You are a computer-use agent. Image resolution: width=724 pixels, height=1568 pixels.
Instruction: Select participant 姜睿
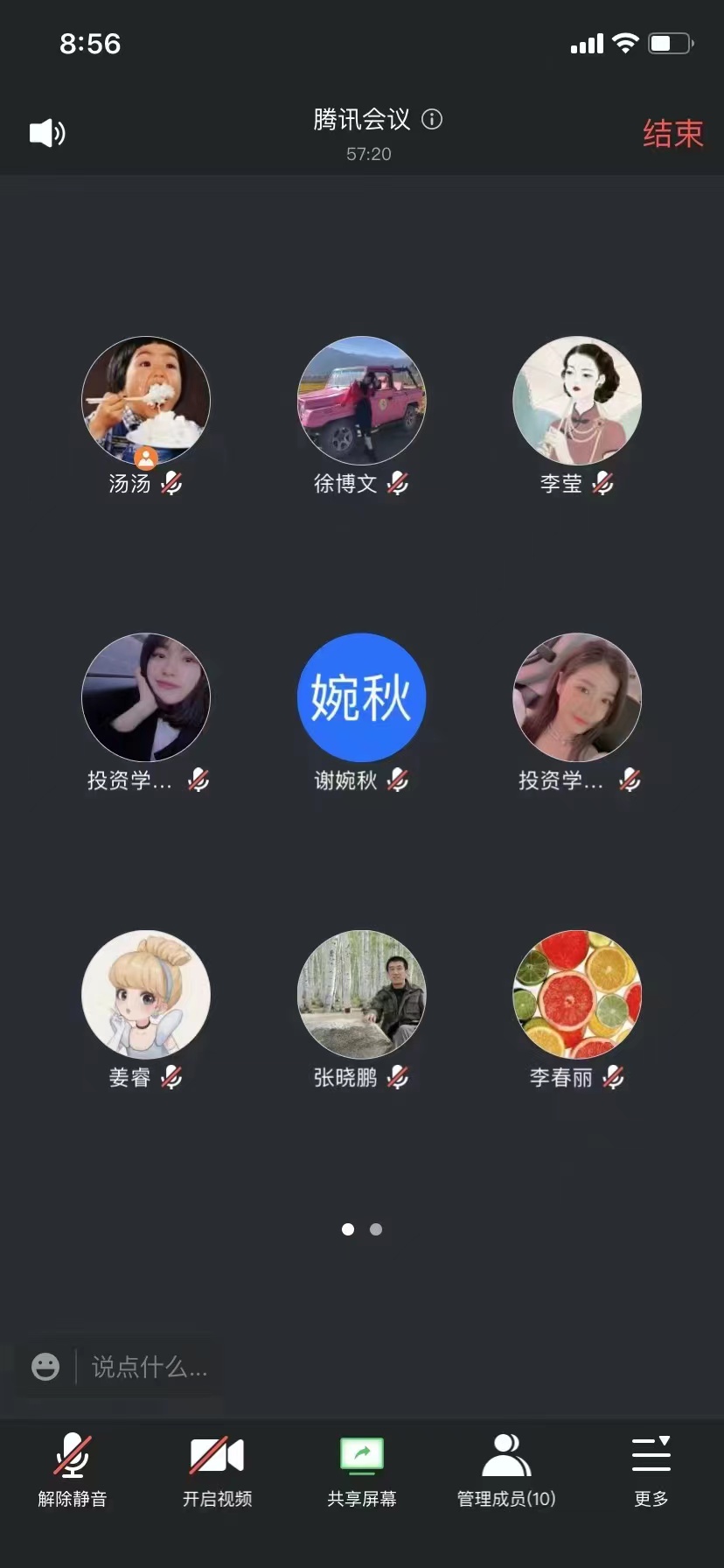146,995
